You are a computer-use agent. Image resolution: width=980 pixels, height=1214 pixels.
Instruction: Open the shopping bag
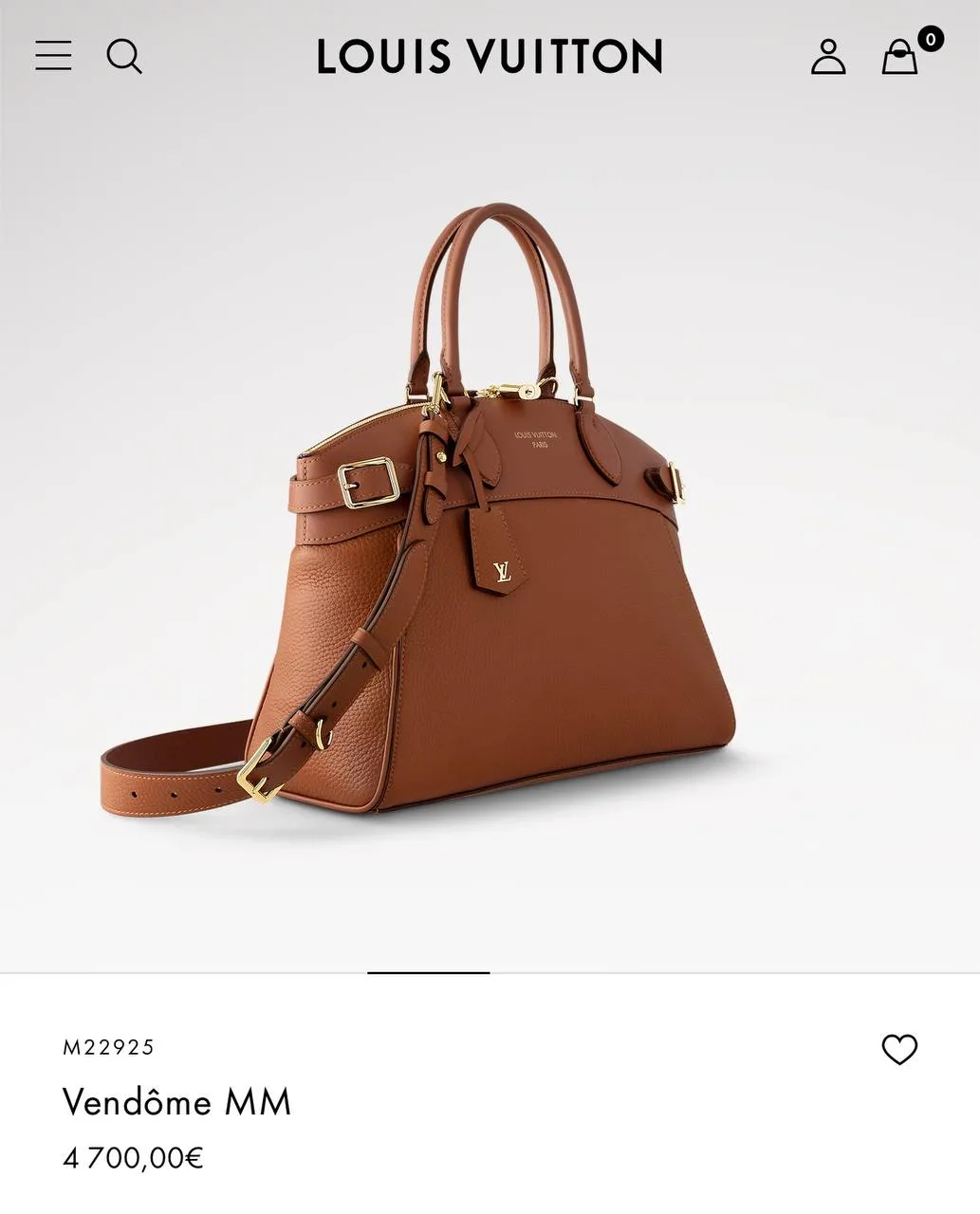coord(899,57)
